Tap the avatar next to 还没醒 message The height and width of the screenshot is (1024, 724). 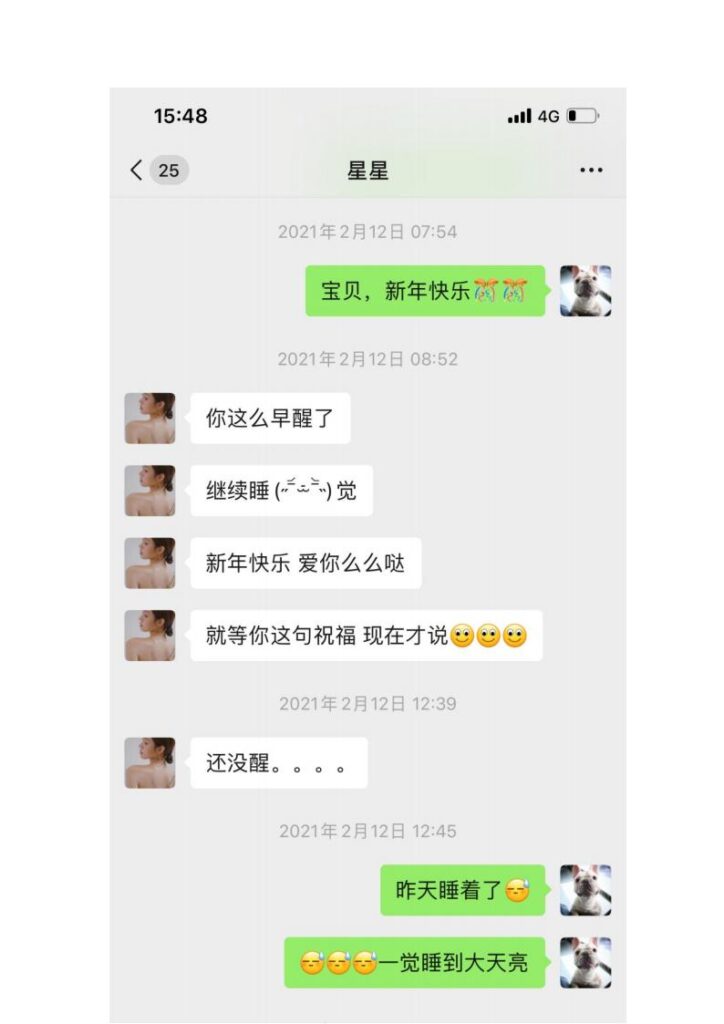pyautogui.click(x=150, y=763)
